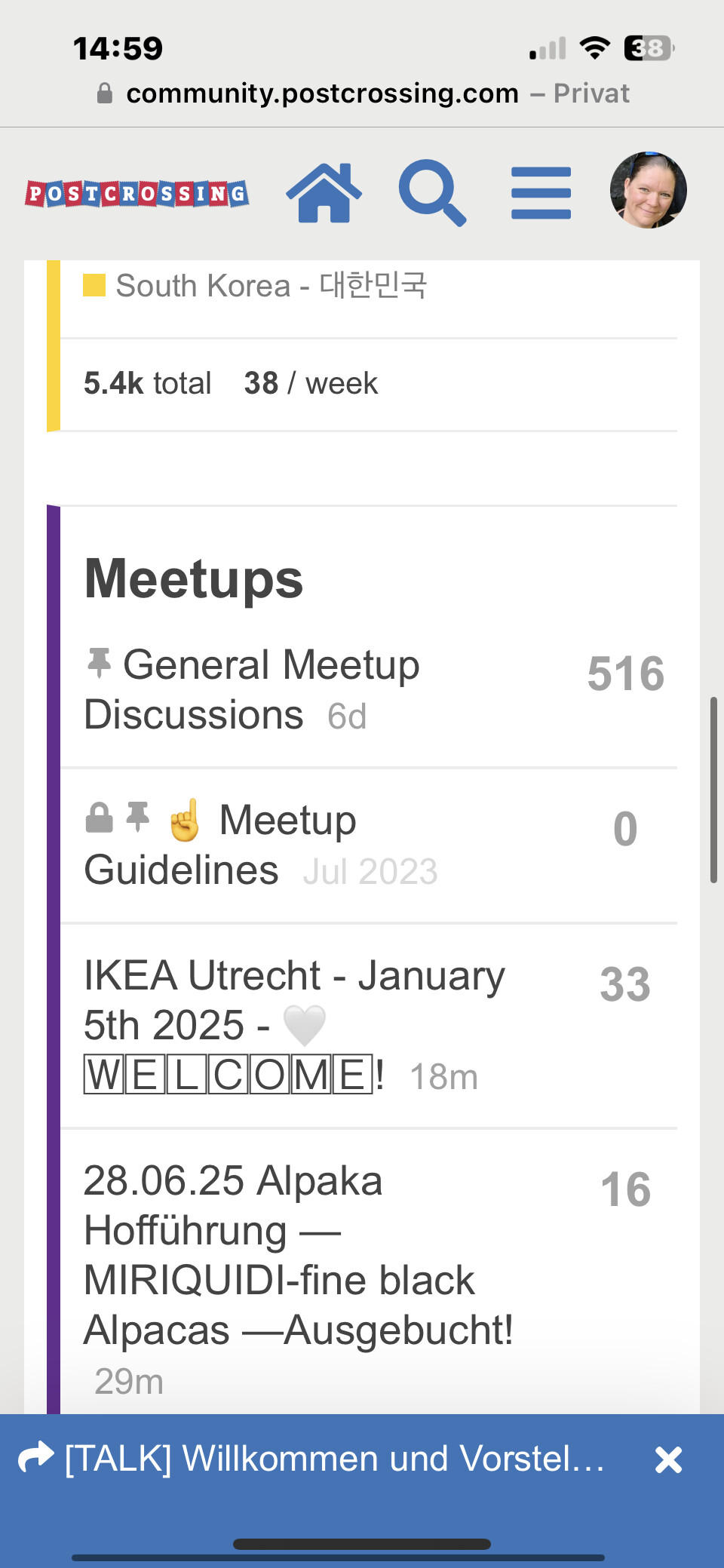This screenshot has width=724, height=1568.
Task: Open the search magnifier
Action: point(432,193)
